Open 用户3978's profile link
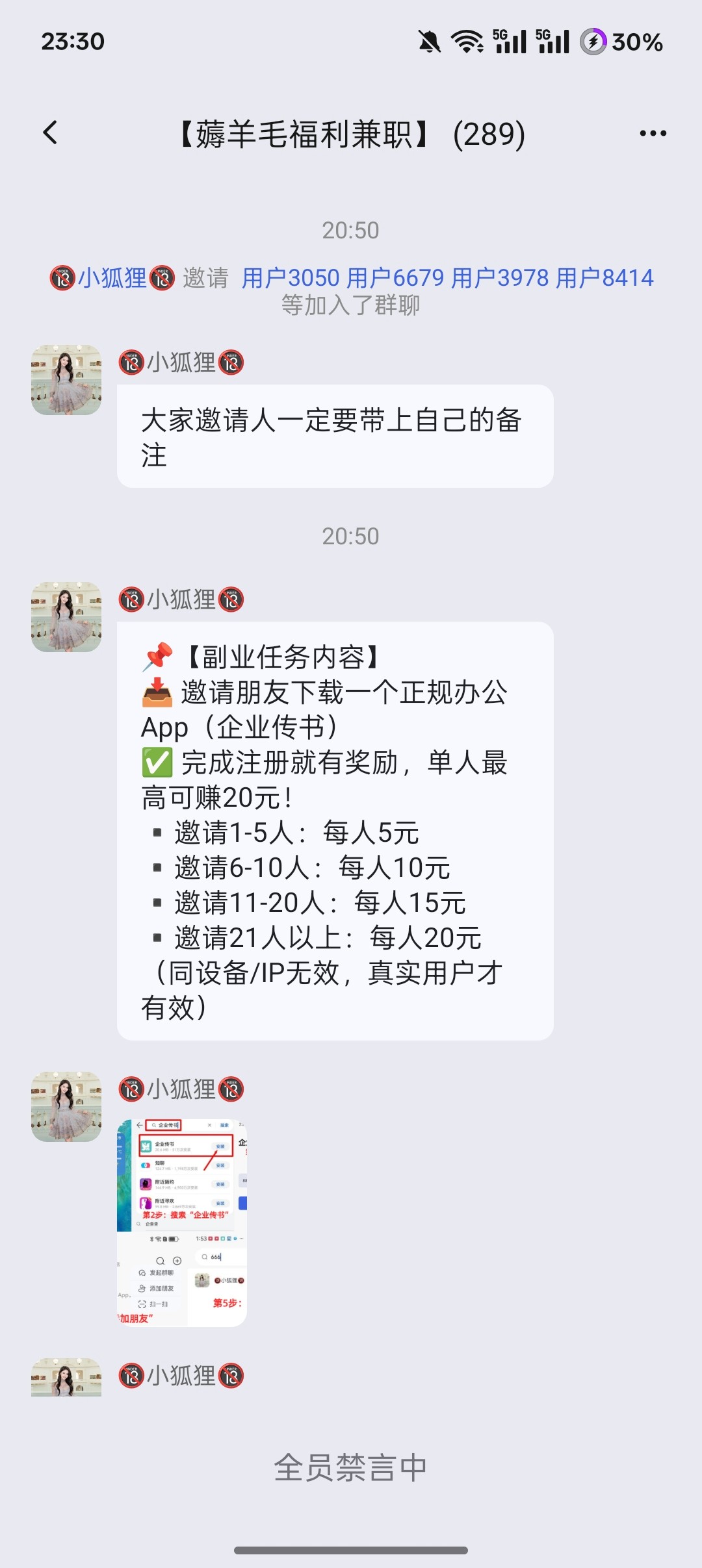This screenshot has width=702, height=1568. (x=500, y=278)
